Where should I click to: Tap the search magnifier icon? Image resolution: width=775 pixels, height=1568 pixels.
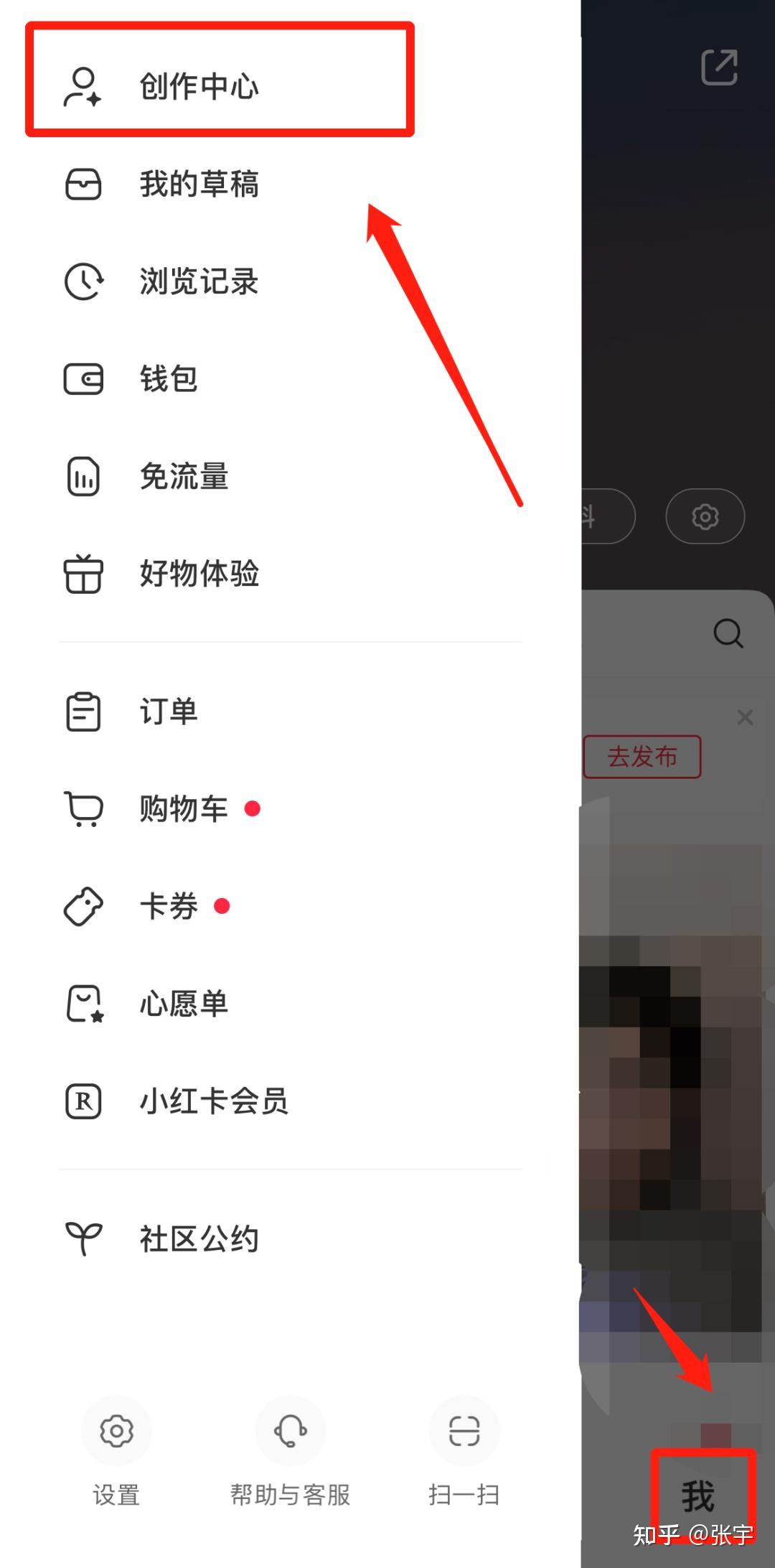[x=728, y=633]
